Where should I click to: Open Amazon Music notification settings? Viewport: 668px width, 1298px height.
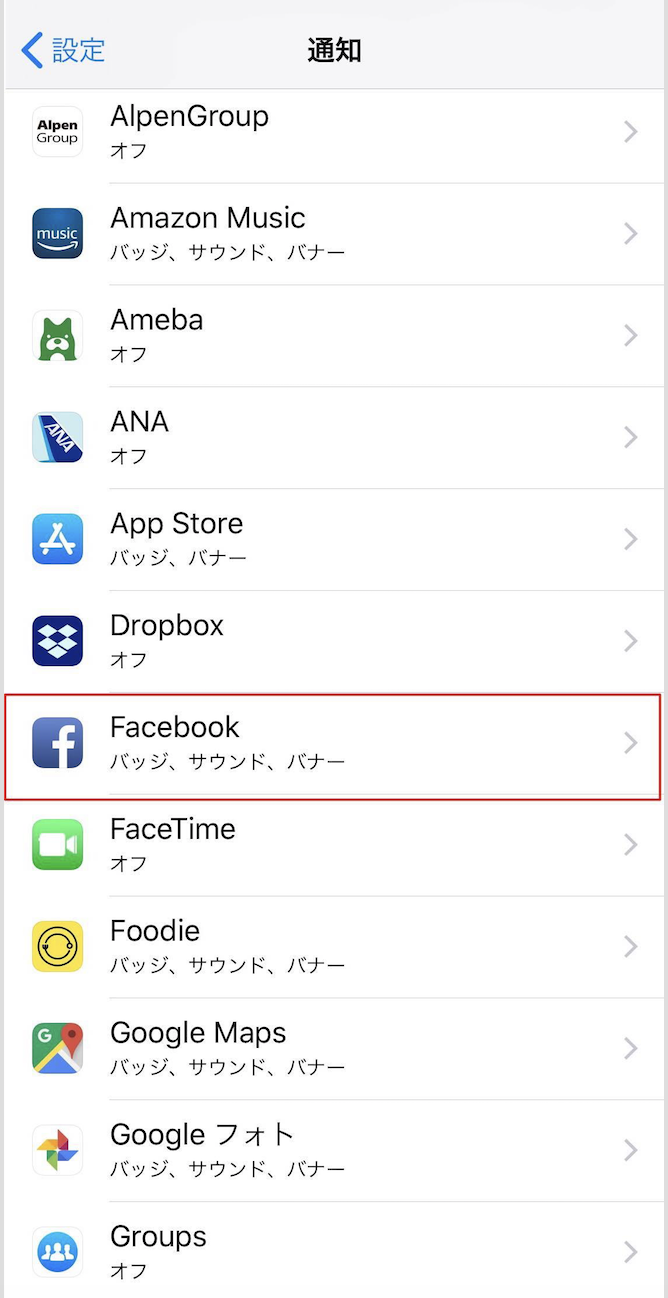click(x=334, y=234)
